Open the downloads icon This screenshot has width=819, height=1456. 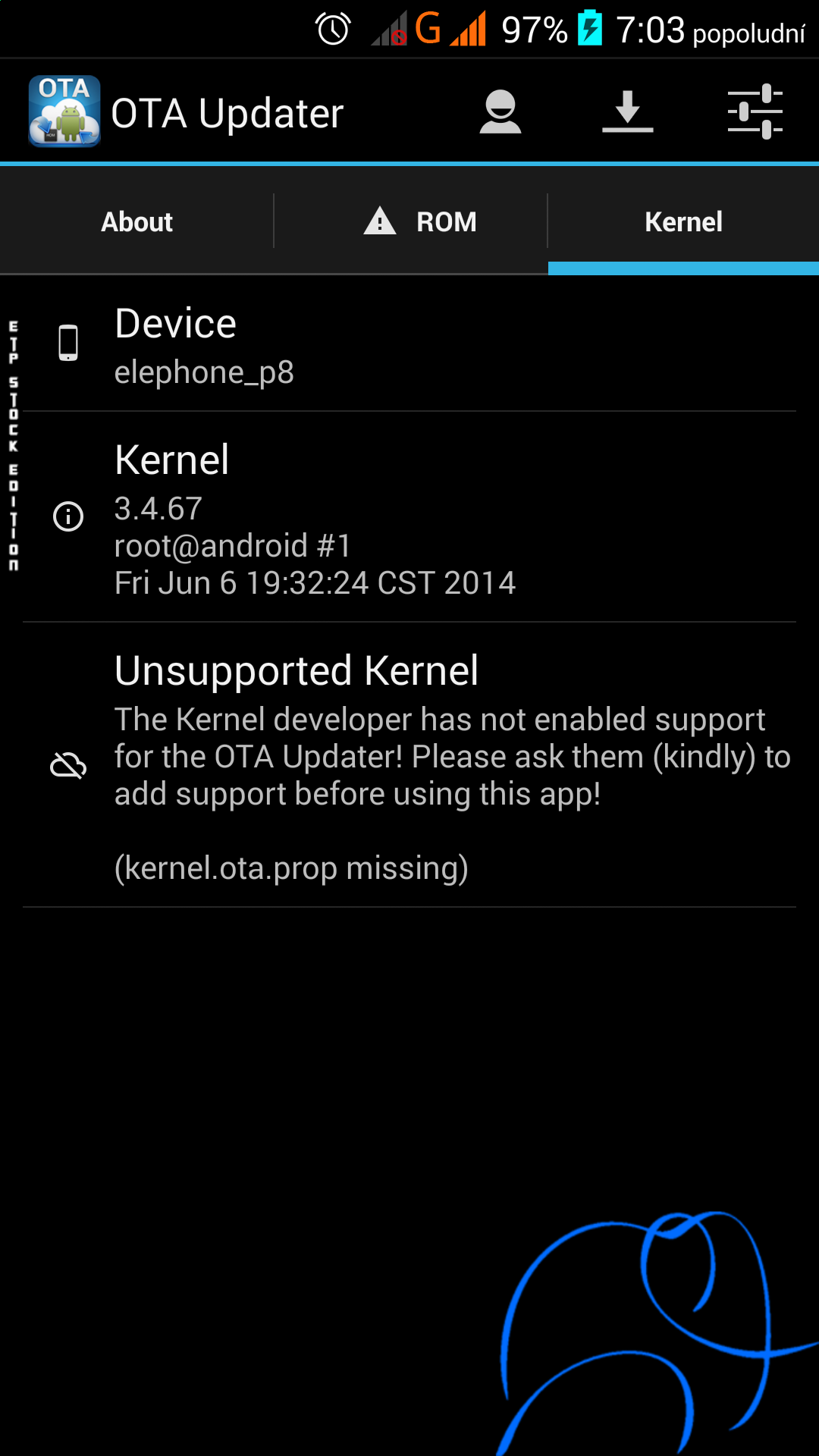[x=627, y=112]
